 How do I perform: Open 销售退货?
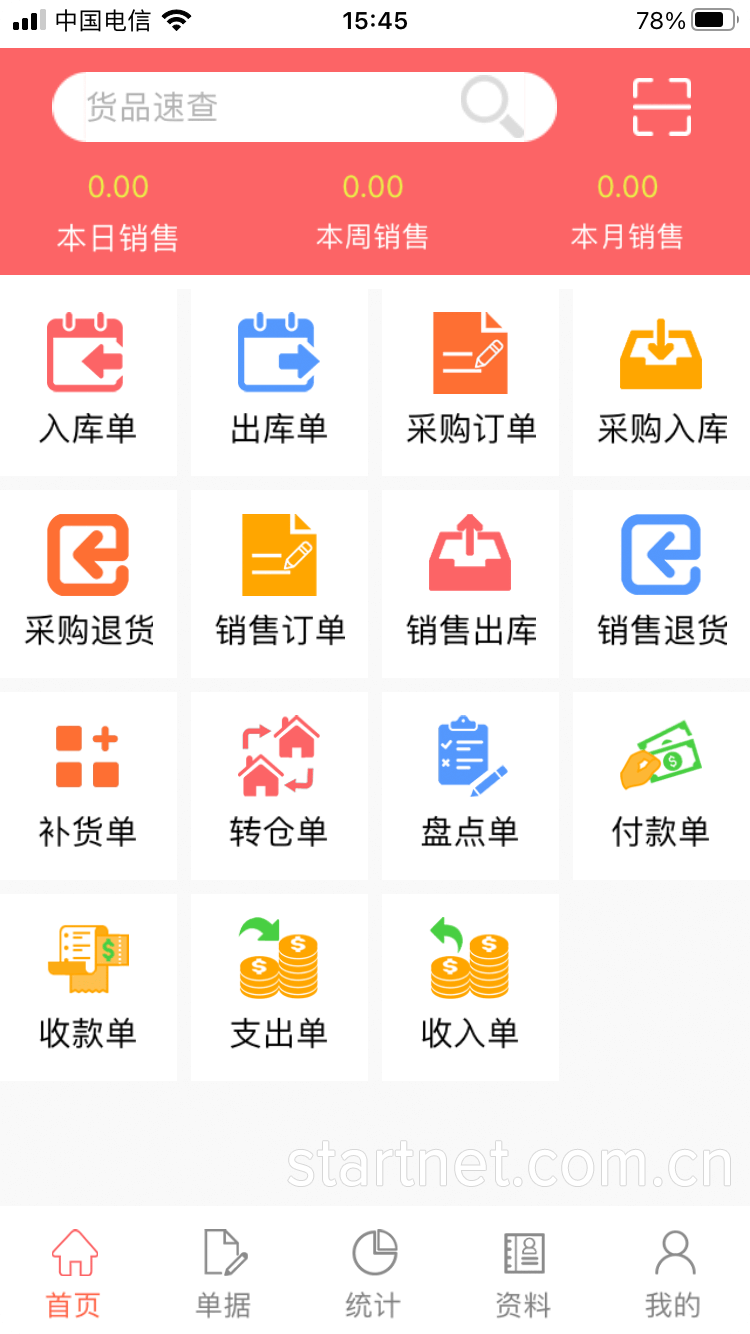(x=661, y=584)
